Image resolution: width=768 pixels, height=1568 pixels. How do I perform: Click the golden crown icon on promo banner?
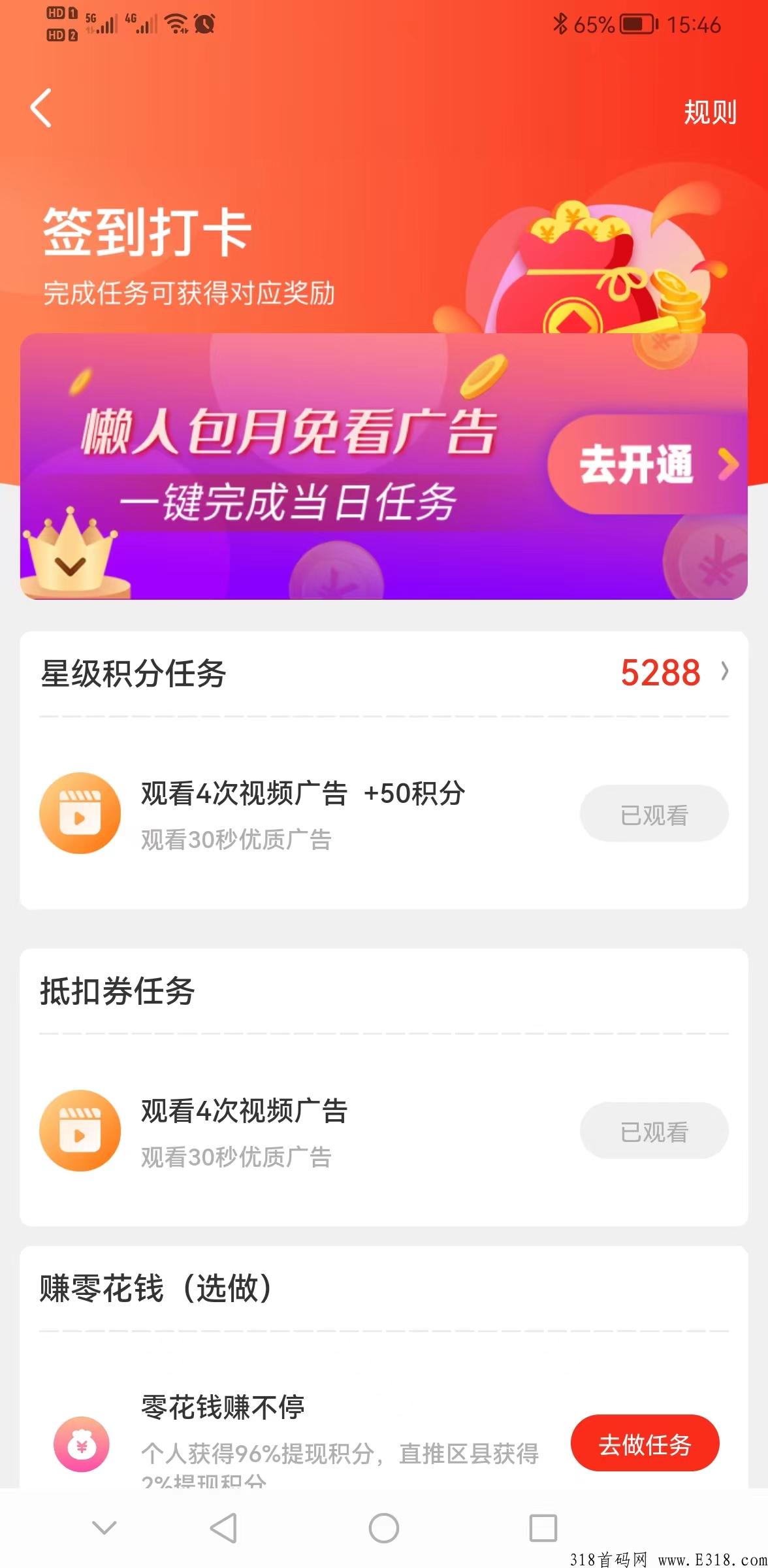coord(69,559)
